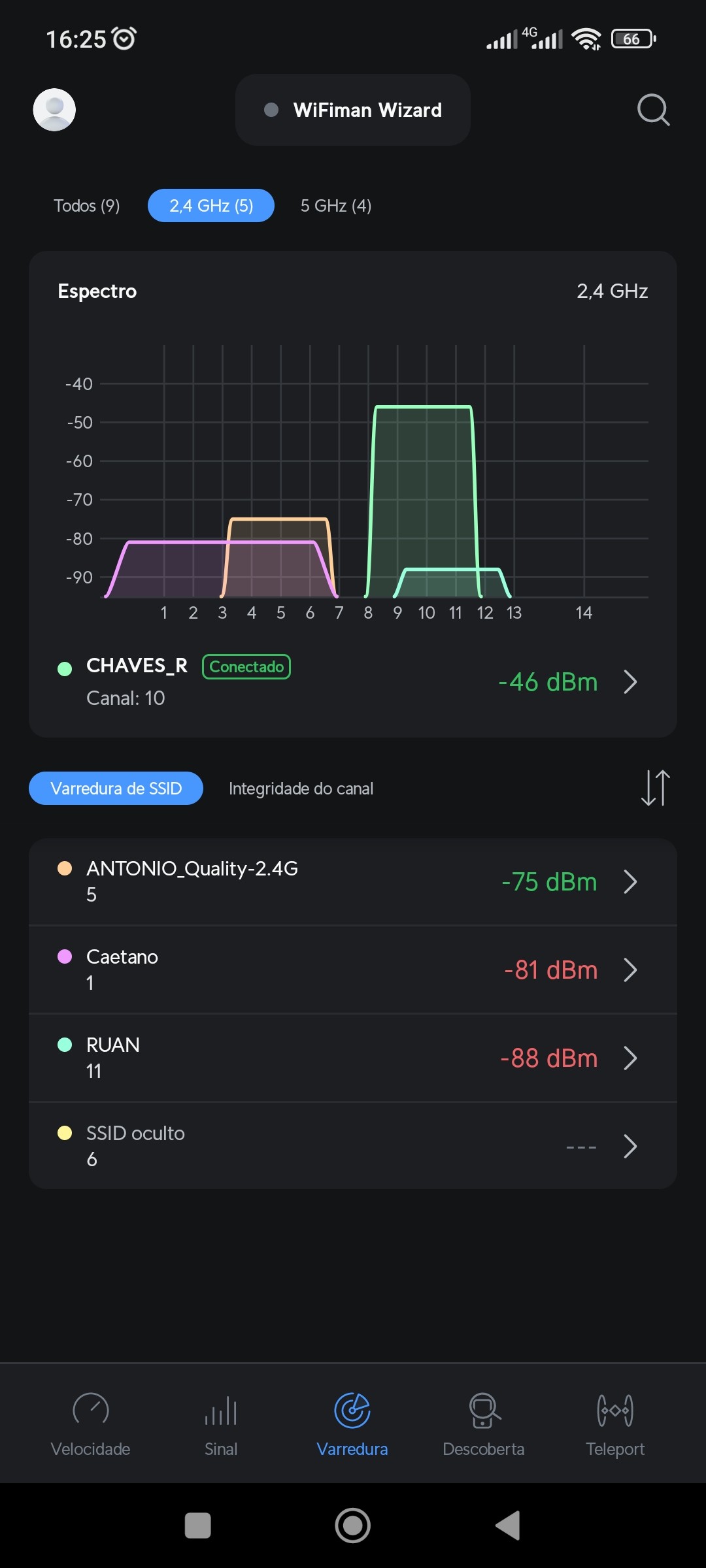
Task: Open the RUAN network row
Action: pyautogui.click(x=353, y=1058)
